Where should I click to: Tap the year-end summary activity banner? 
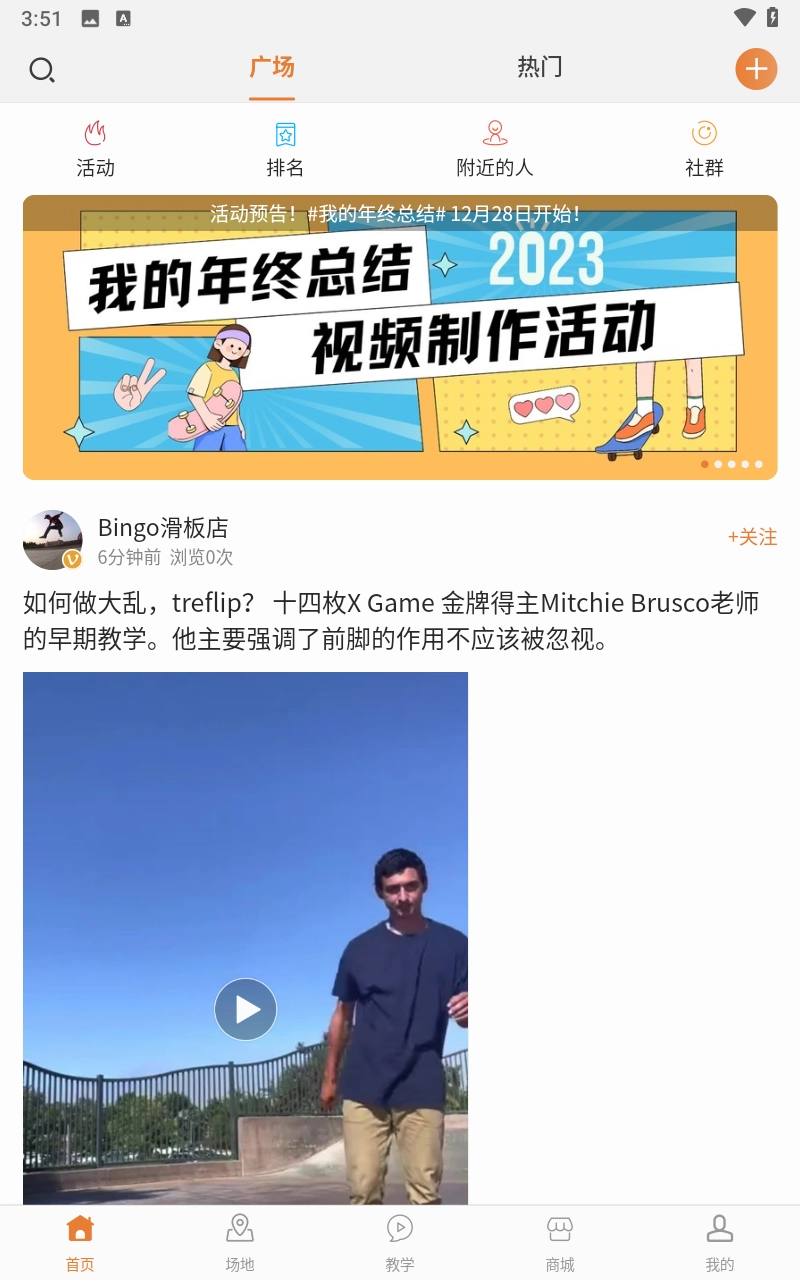(400, 340)
